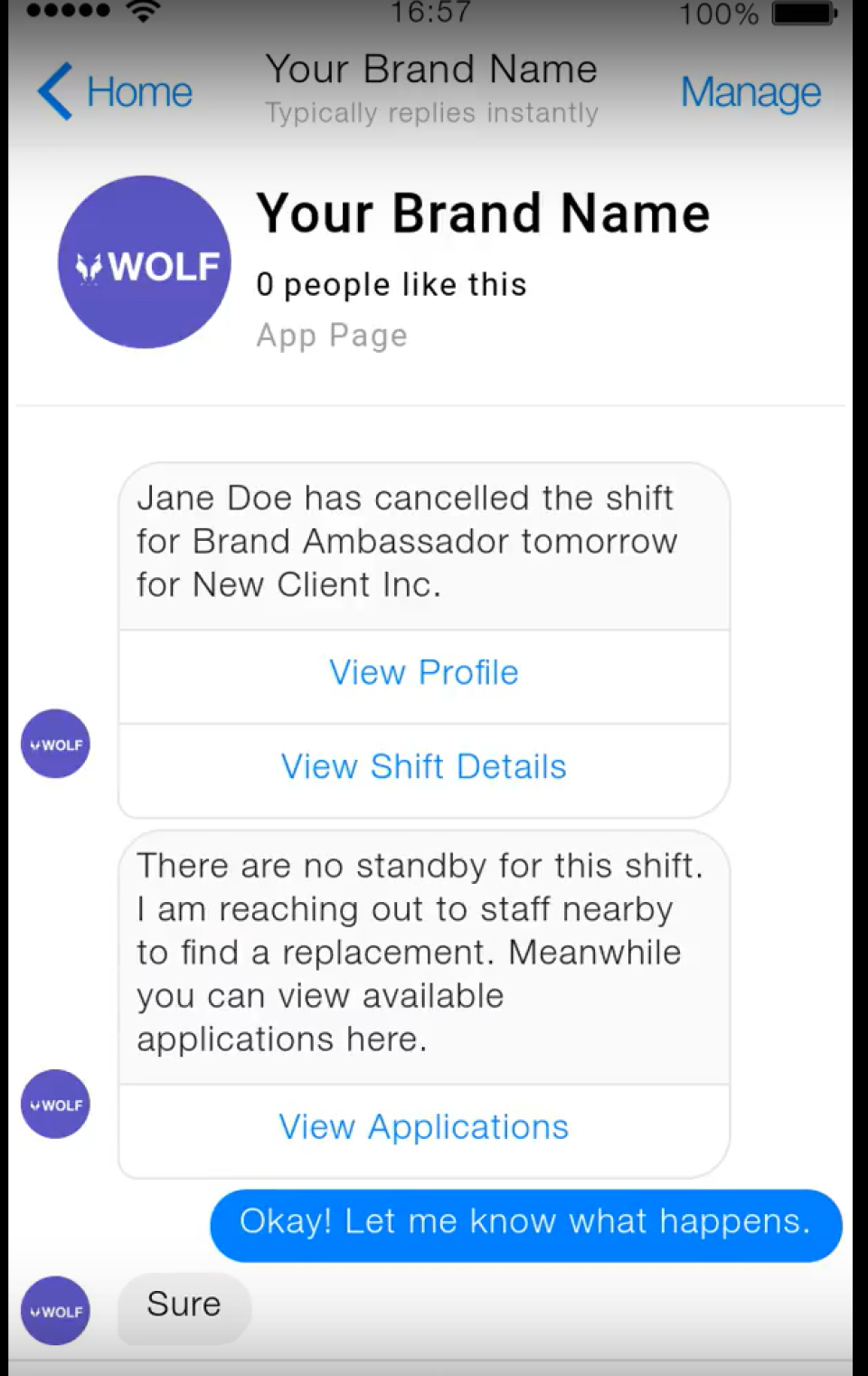Click the back chevron next to Home
Viewport: 868px width, 1376px height.
pyautogui.click(x=53, y=90)
